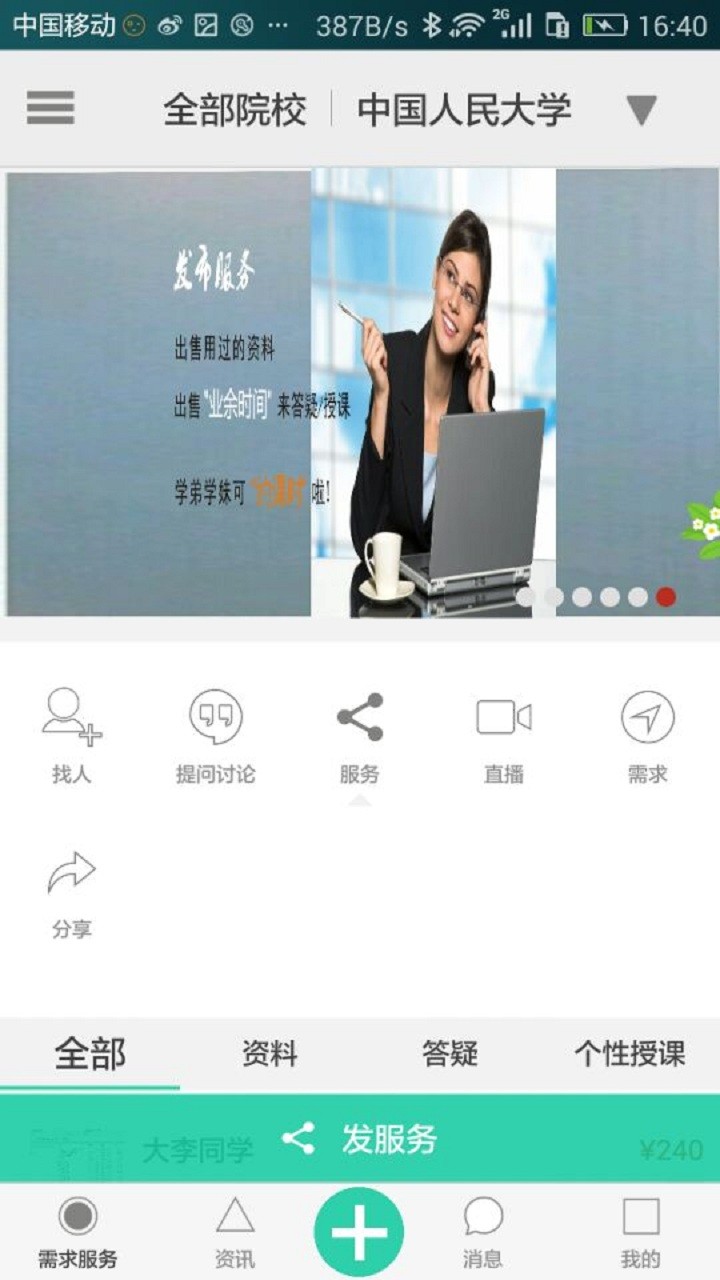Expand the school dropdown arrow

(x=642, y=110)
